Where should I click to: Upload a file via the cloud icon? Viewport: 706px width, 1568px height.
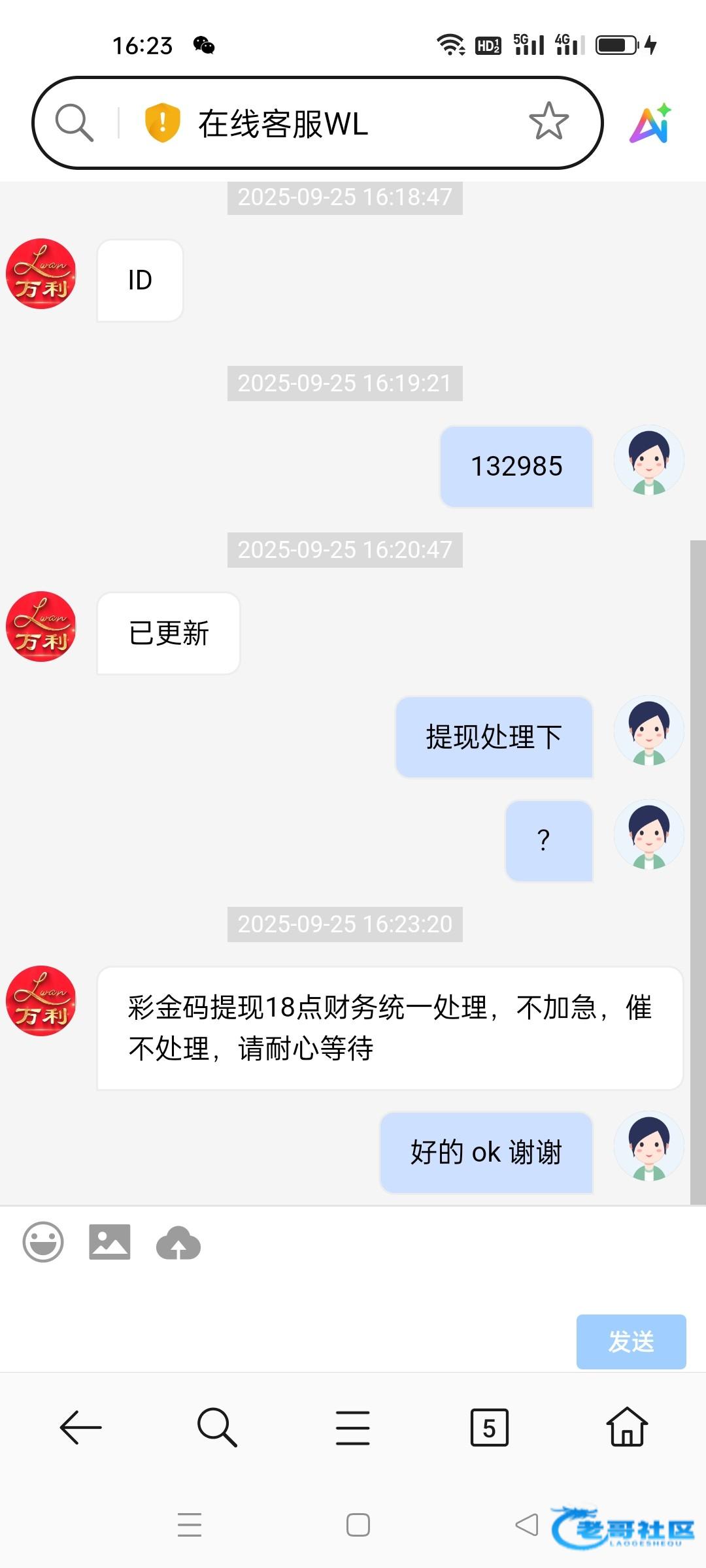178,1243
